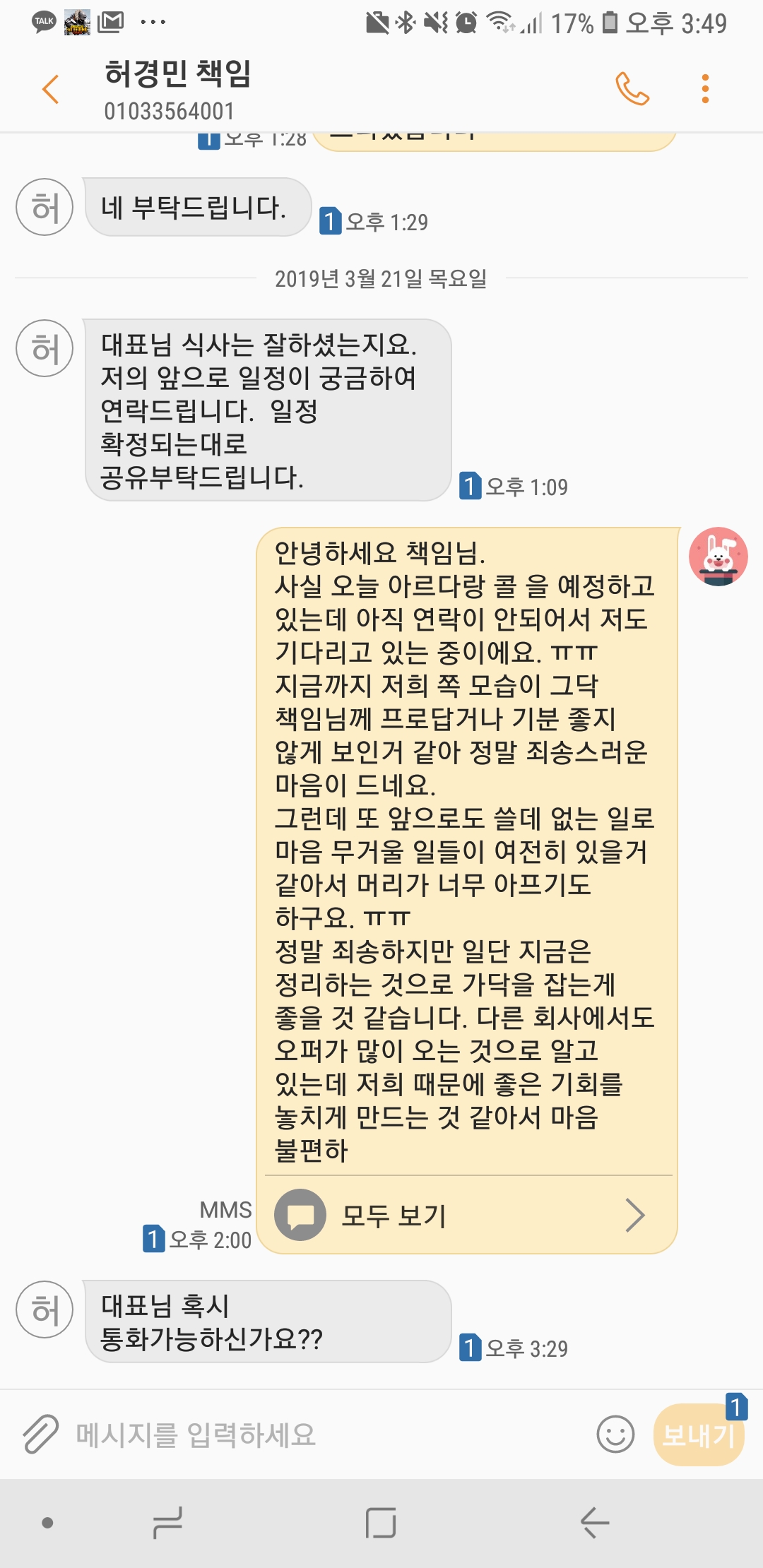Tap the system home button
The height and width of the screenshot is (1568, 763).
381,1522
